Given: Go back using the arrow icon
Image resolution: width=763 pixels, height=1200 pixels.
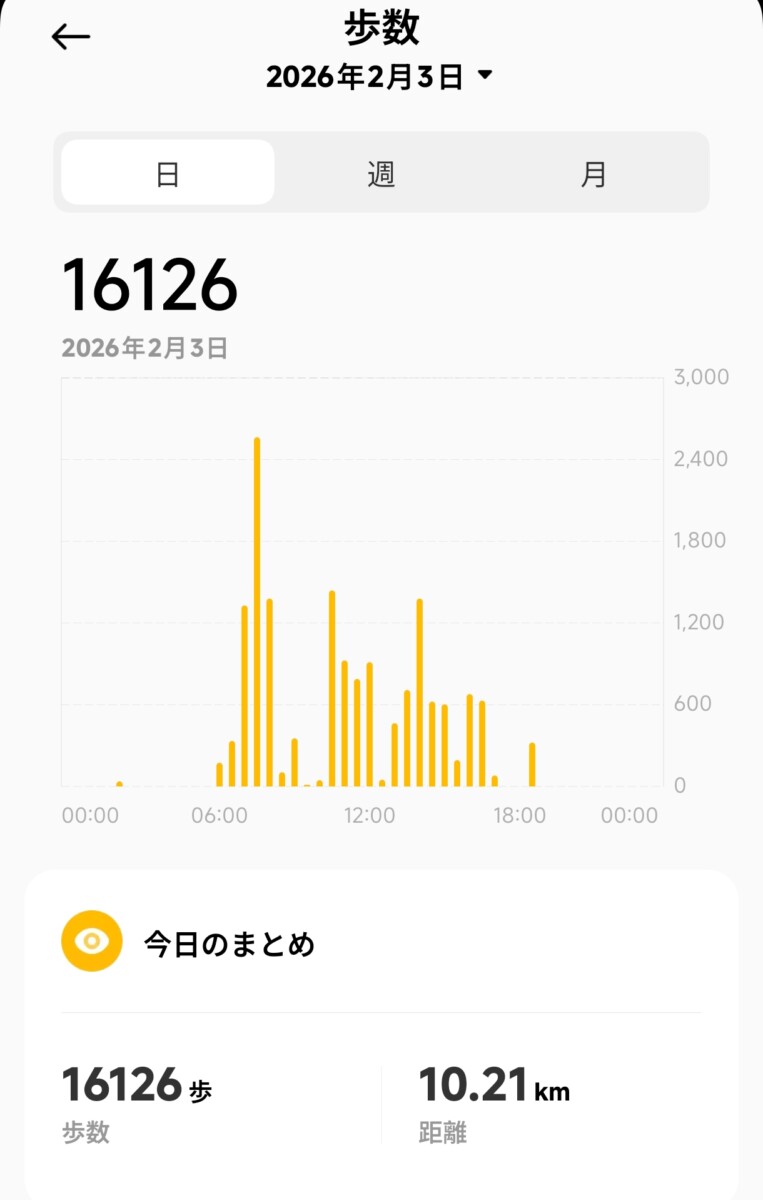Looking at the screenshot, I should 71,37.
